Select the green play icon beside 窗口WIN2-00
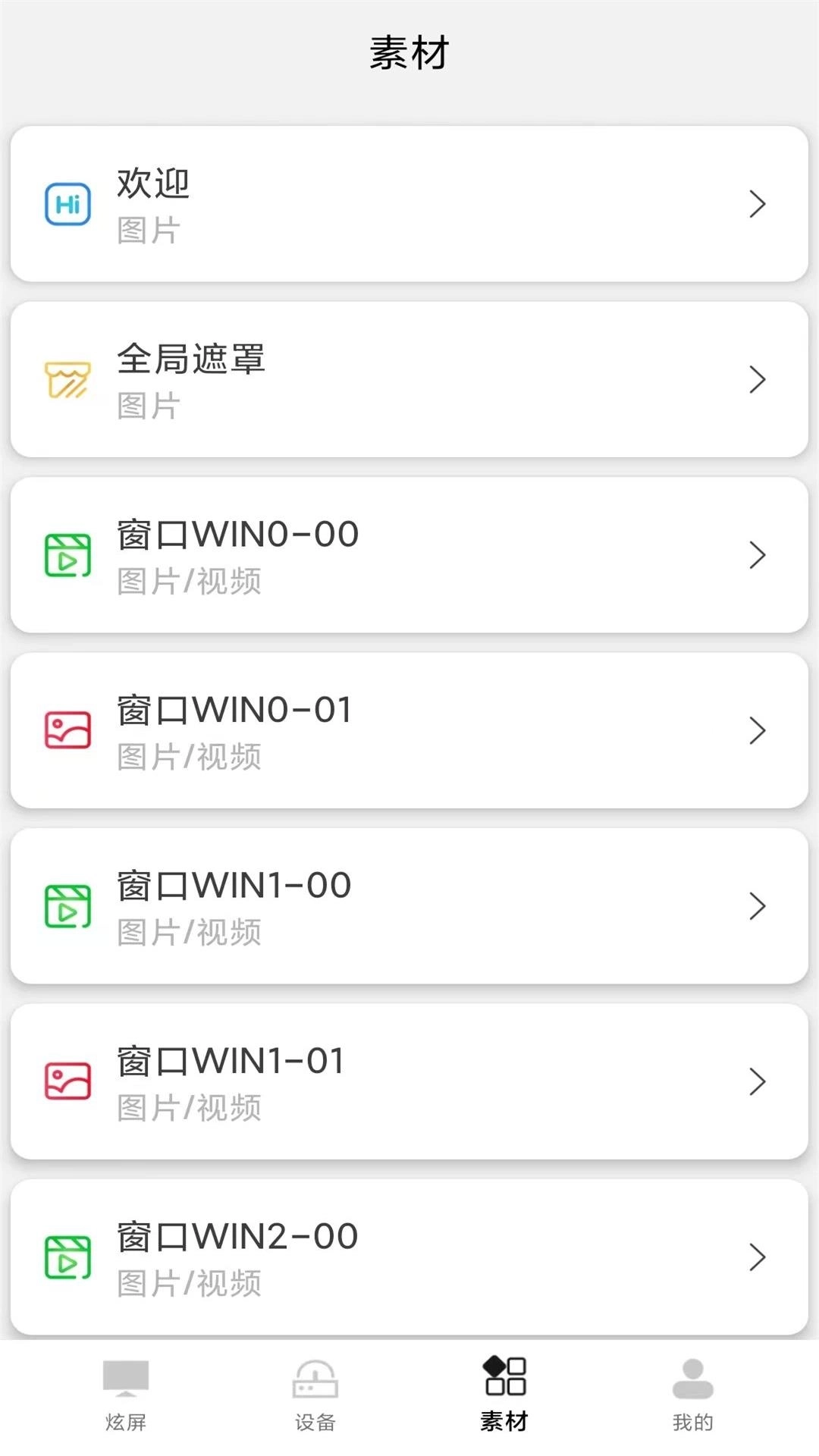This screenshot has height=1456, width=819. pyautogui.click(x=68, y=1257)
